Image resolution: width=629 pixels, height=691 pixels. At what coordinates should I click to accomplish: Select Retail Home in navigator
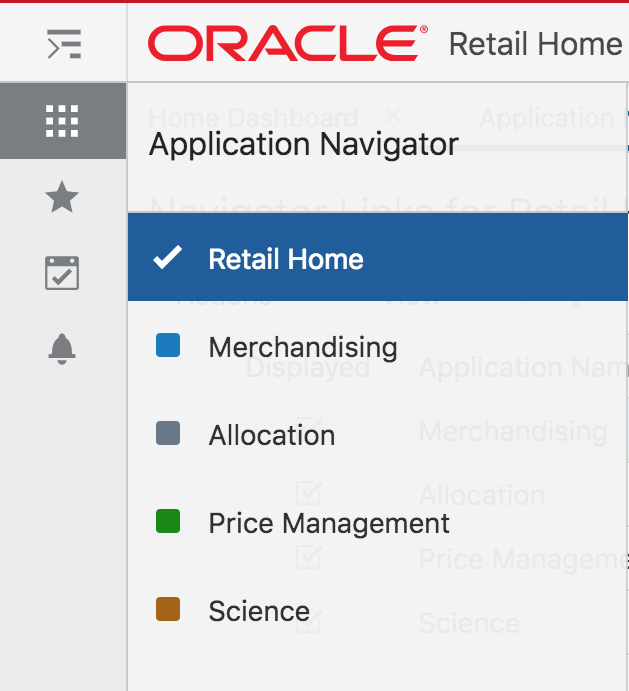tap(286, 260)
